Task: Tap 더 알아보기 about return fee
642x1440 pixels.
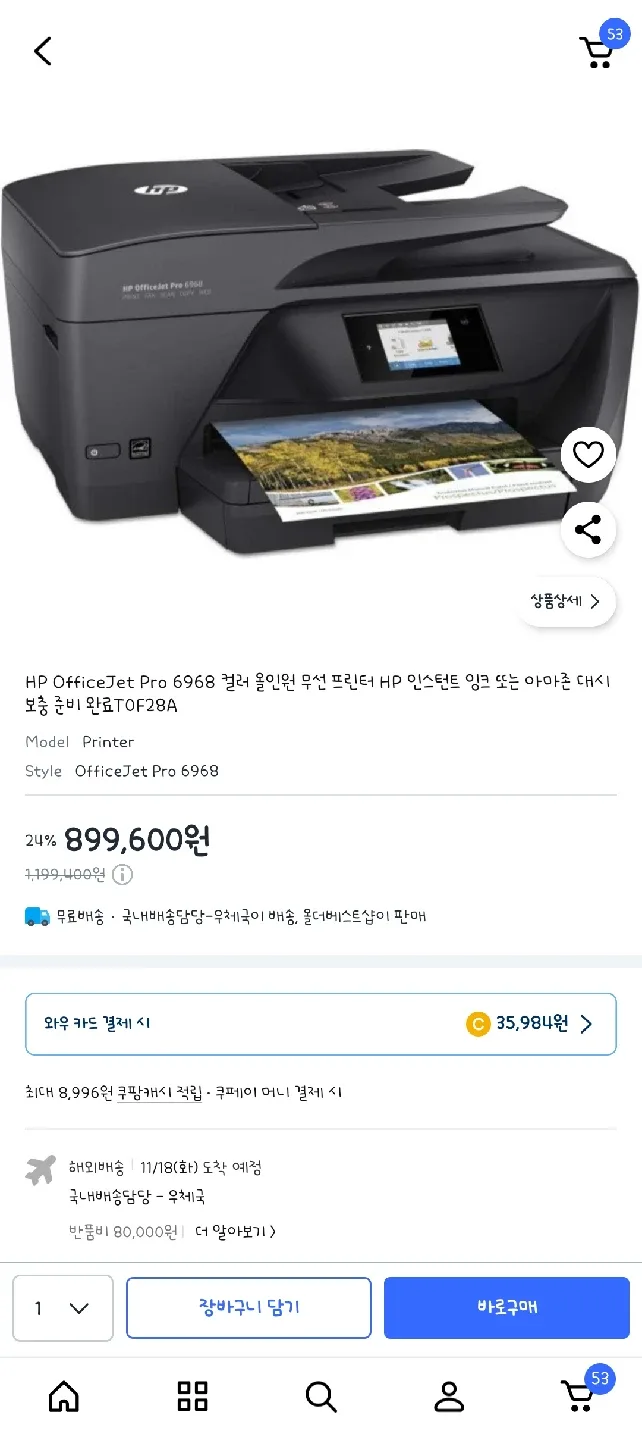Action: (236, 1232)
